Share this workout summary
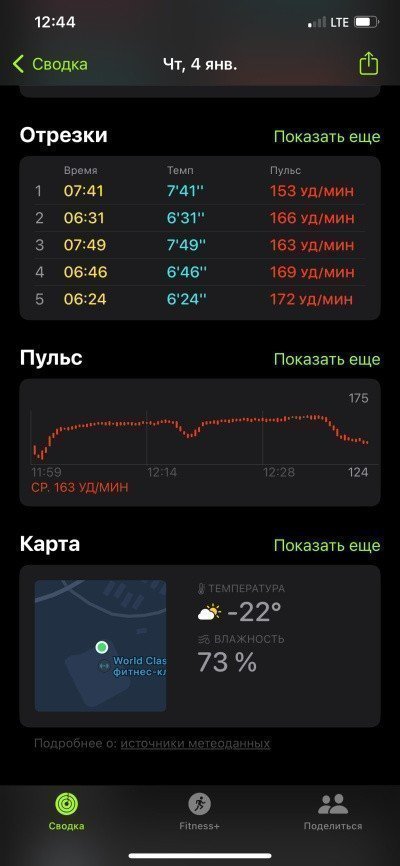The width and height of the screenshot is (400, 866). click(x=369, y=64)
